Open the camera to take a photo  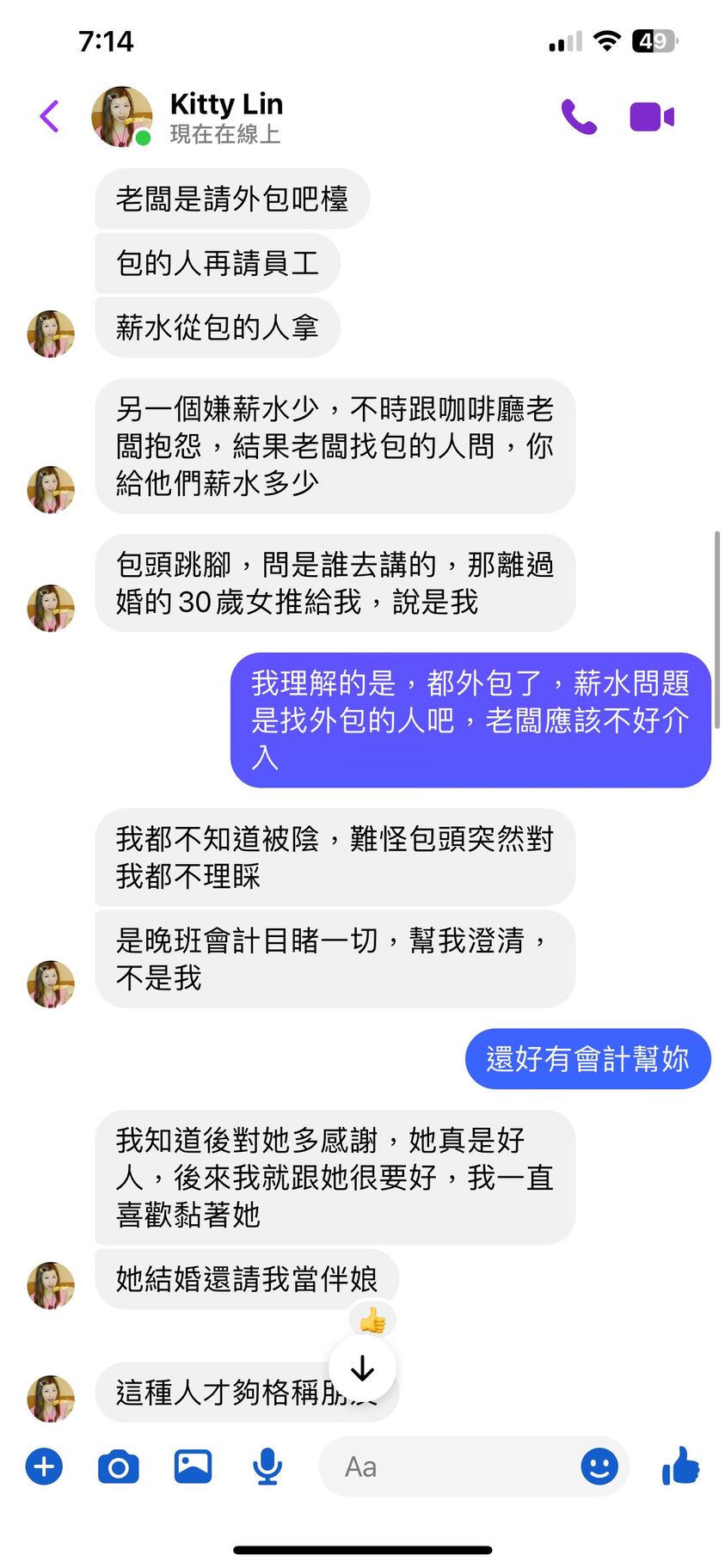coord(119,1467)
